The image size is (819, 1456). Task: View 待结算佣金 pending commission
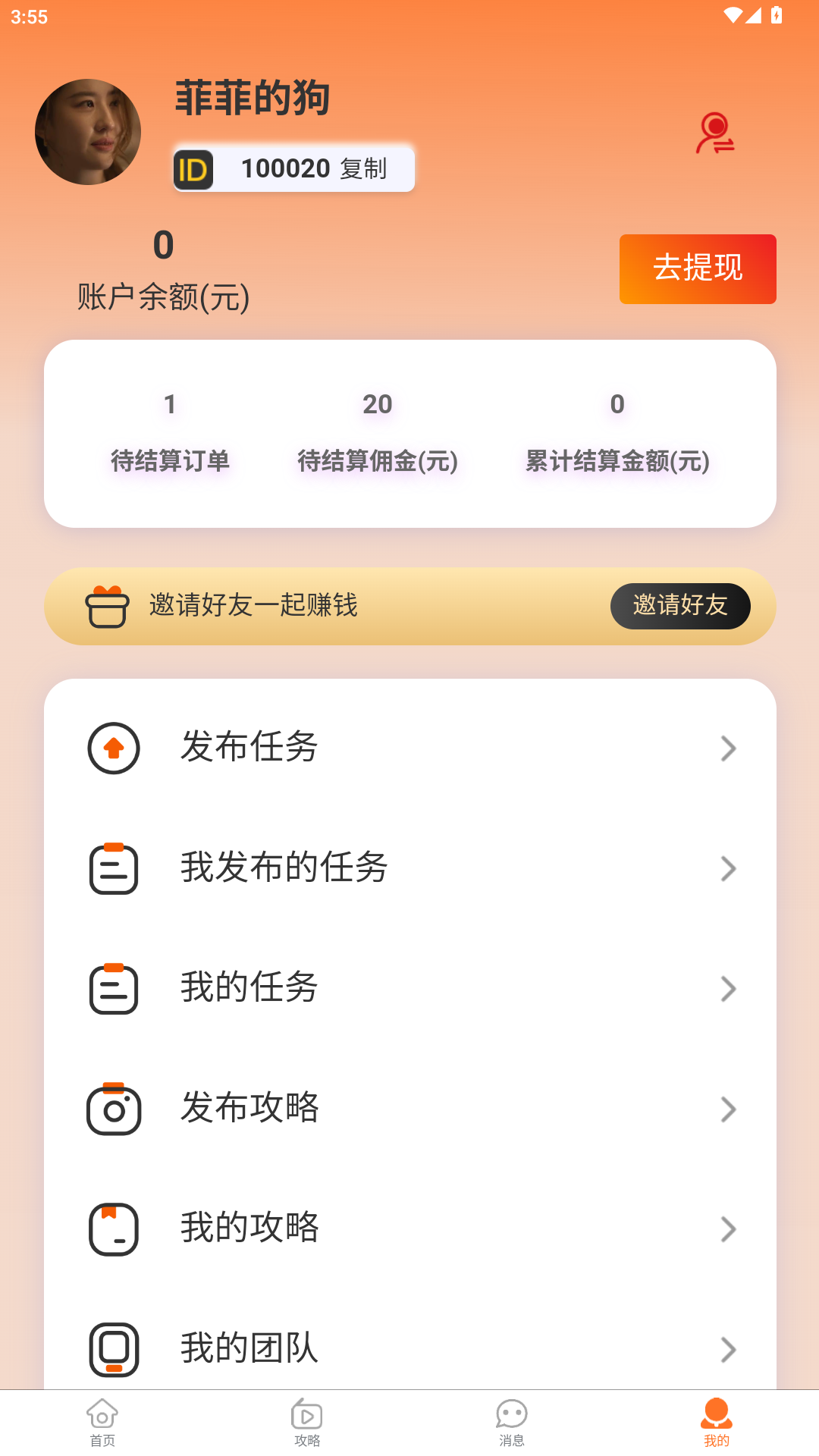tap(378, 432)
